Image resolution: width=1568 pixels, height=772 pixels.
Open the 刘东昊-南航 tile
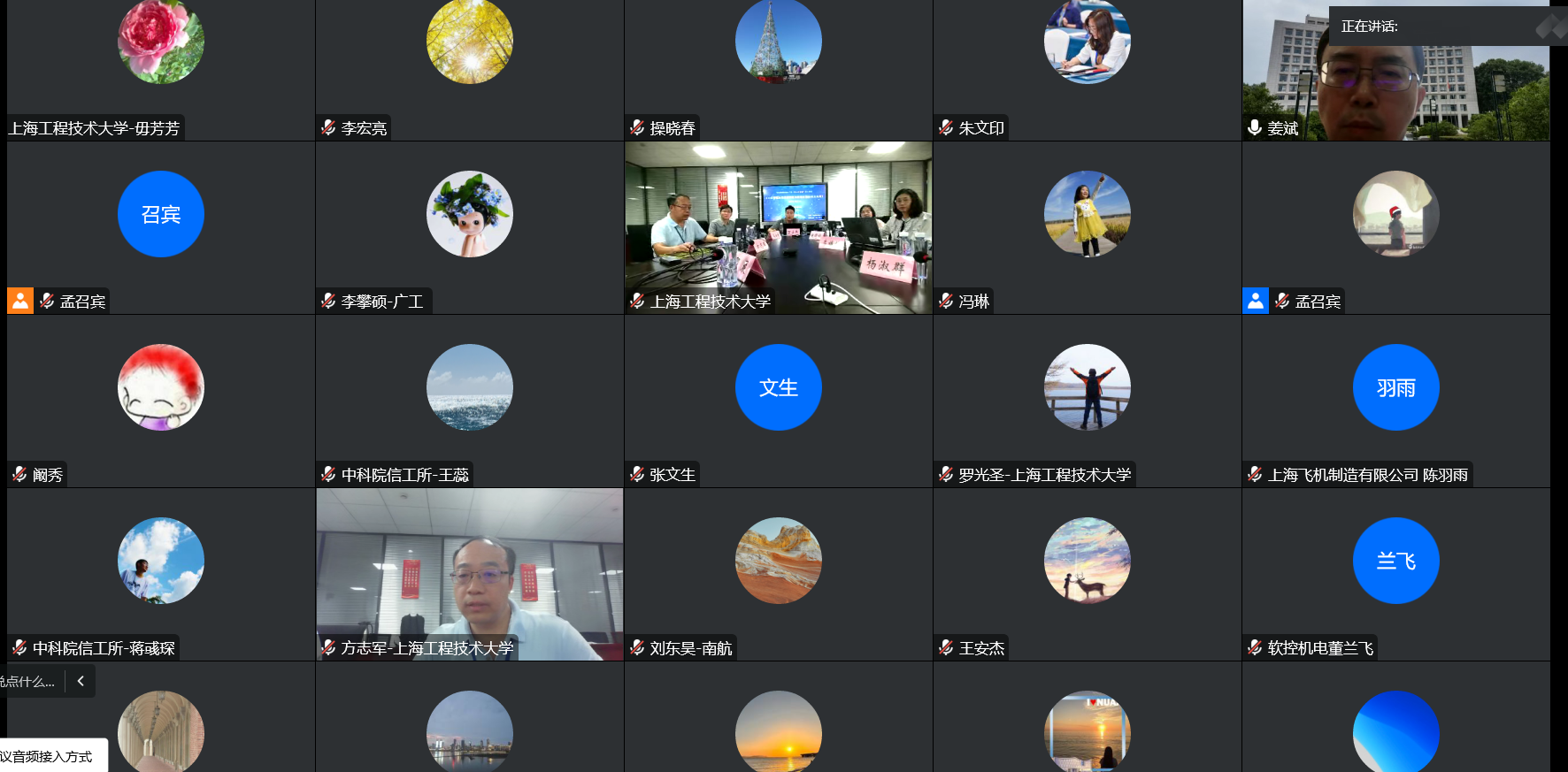(x=778, y=573)
